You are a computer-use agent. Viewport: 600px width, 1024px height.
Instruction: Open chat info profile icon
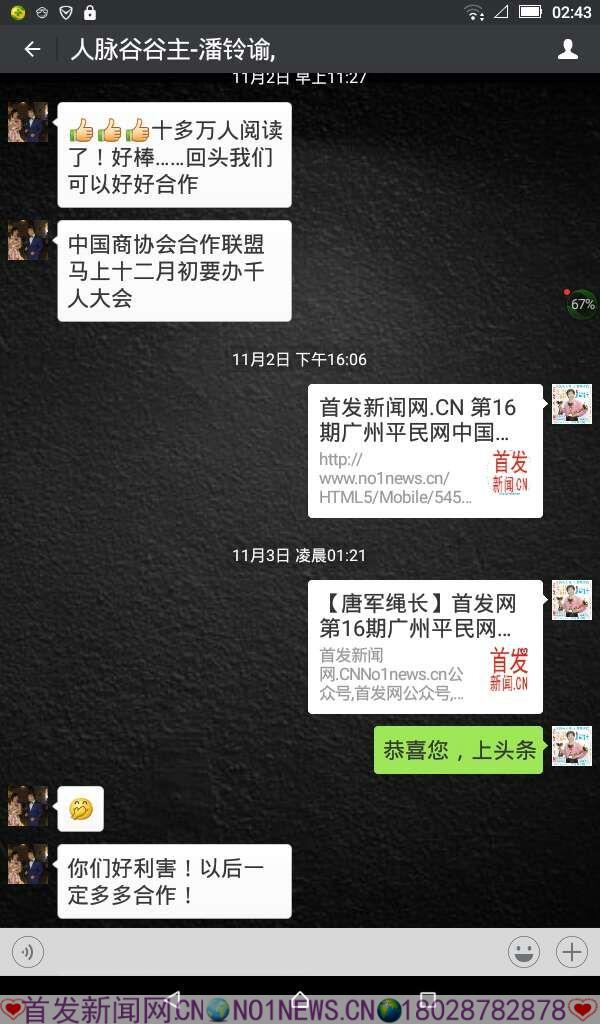click(x=568, y=49)
